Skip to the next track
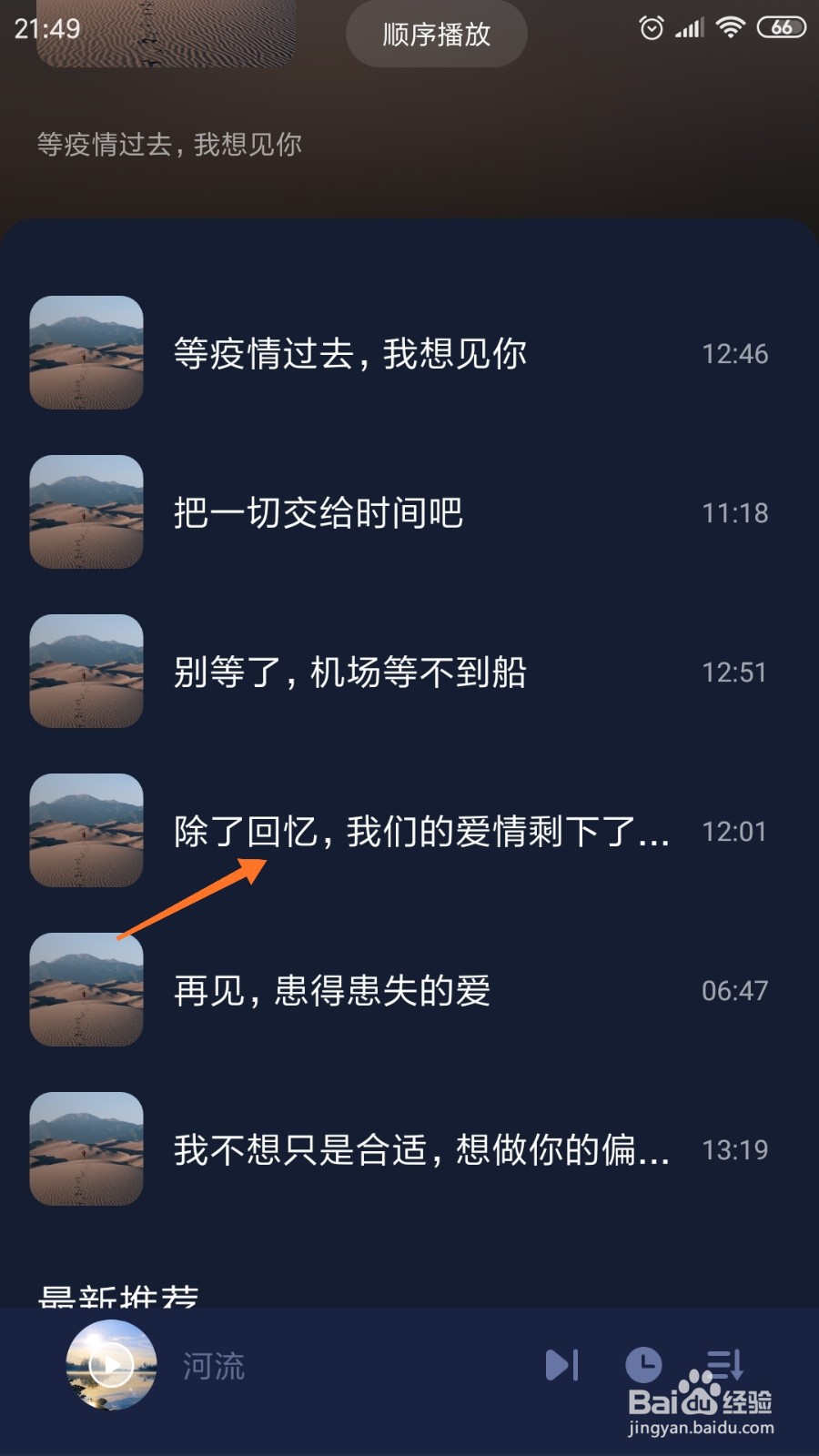Screen dimensions: 819x1456 pyautogui.click(x=562, y=1365)
